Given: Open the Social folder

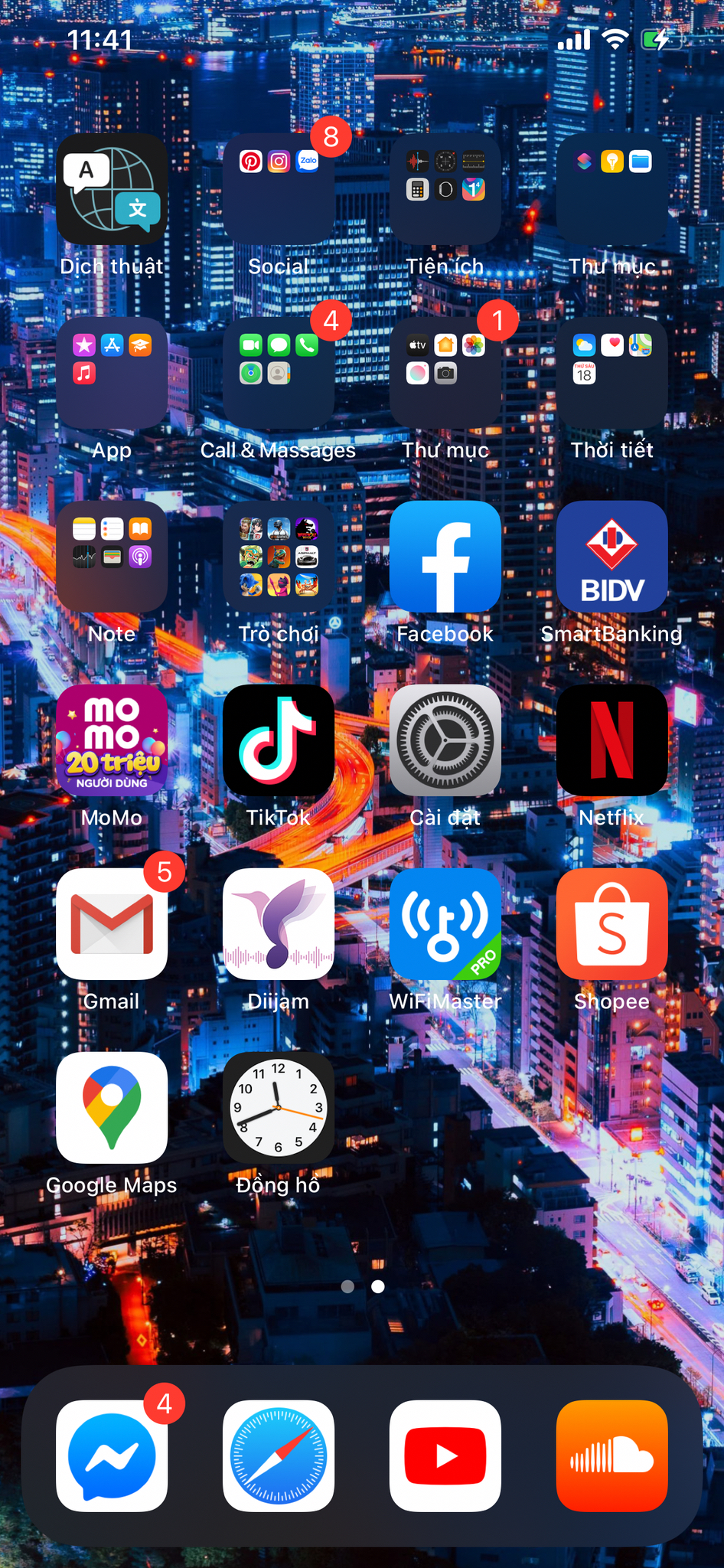Looking at the screenshot, I should (x=279, y=189).
